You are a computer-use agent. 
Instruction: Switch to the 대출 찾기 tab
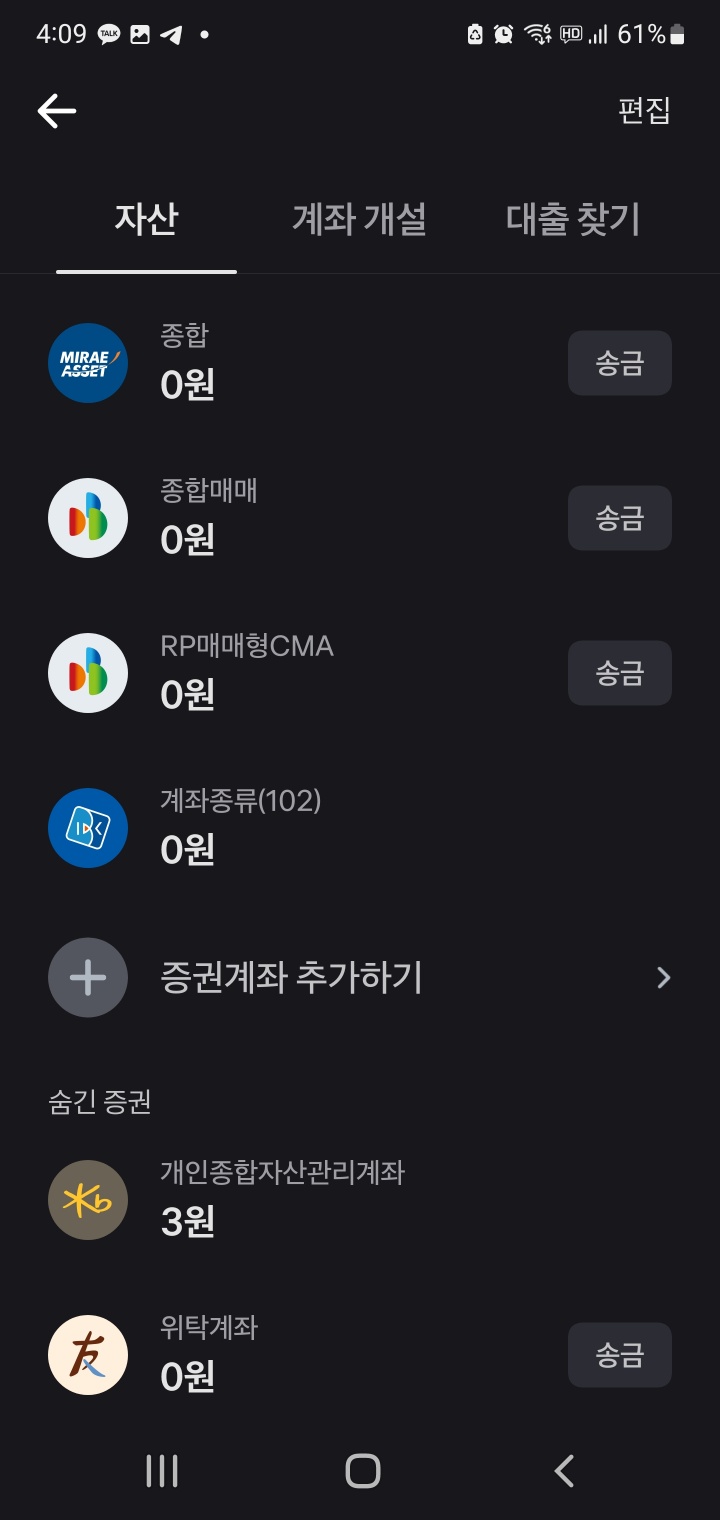[x=572, y=219]
